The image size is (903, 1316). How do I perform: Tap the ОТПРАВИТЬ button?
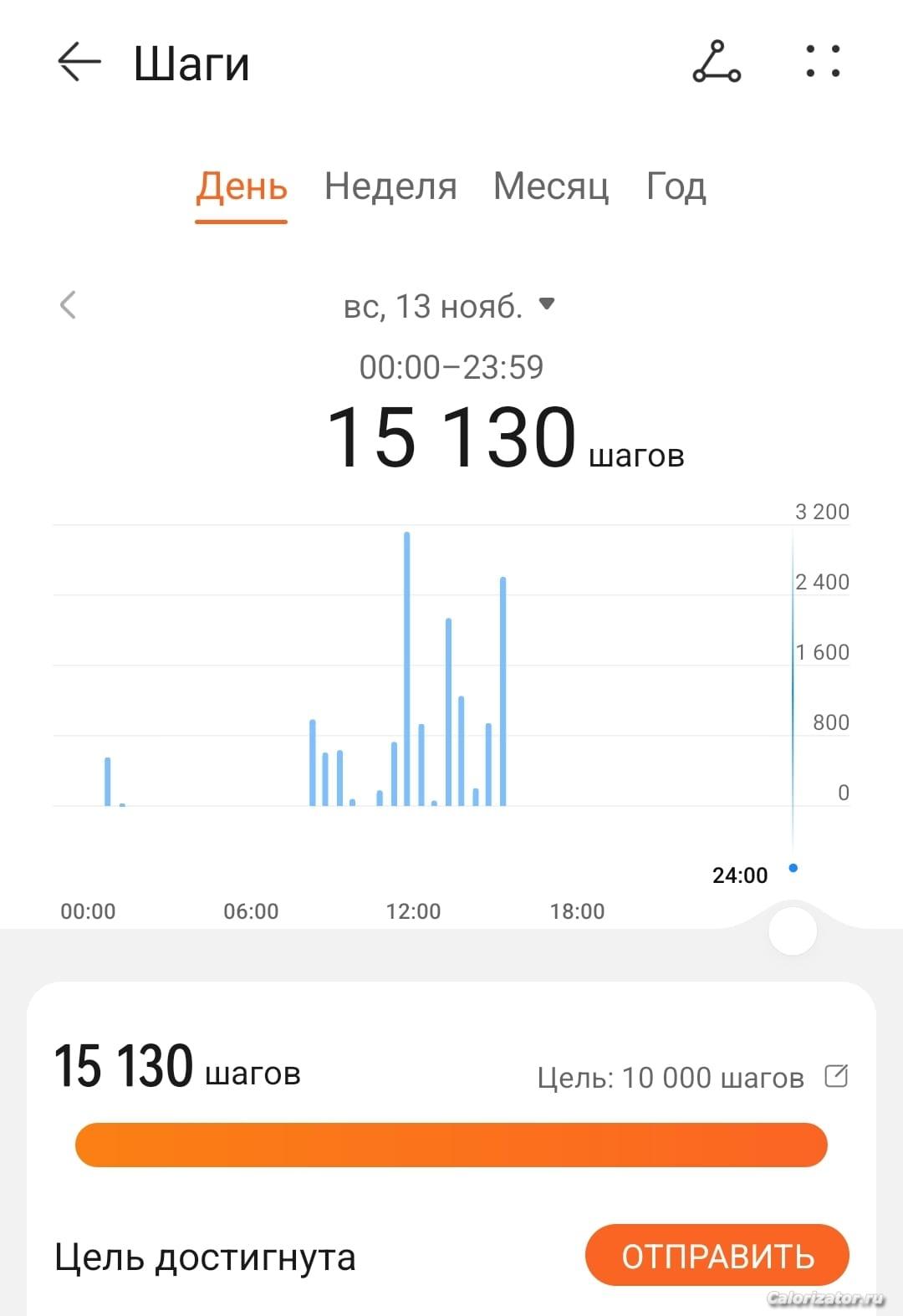tap(717, 1256)
